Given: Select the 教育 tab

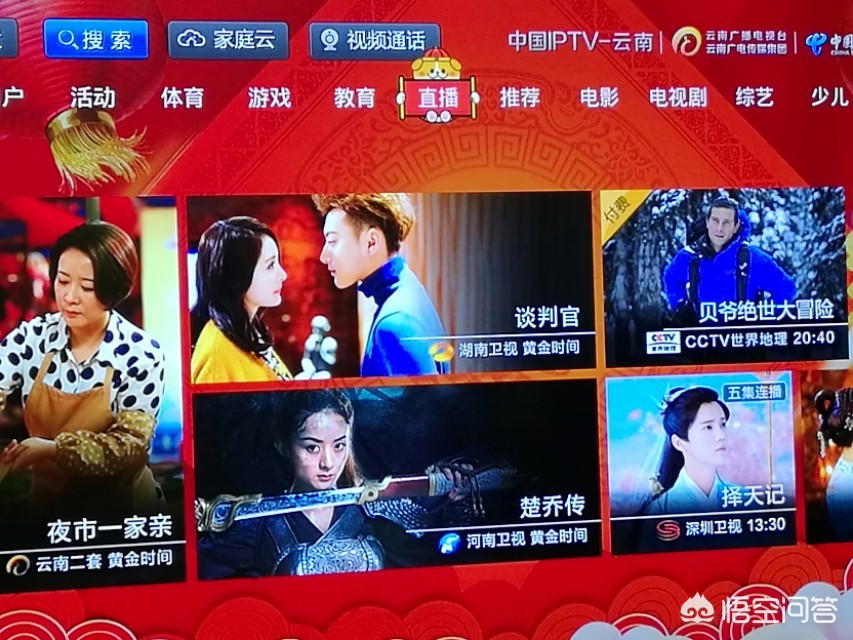Looking at the screenshot, I should click(355, 98).
